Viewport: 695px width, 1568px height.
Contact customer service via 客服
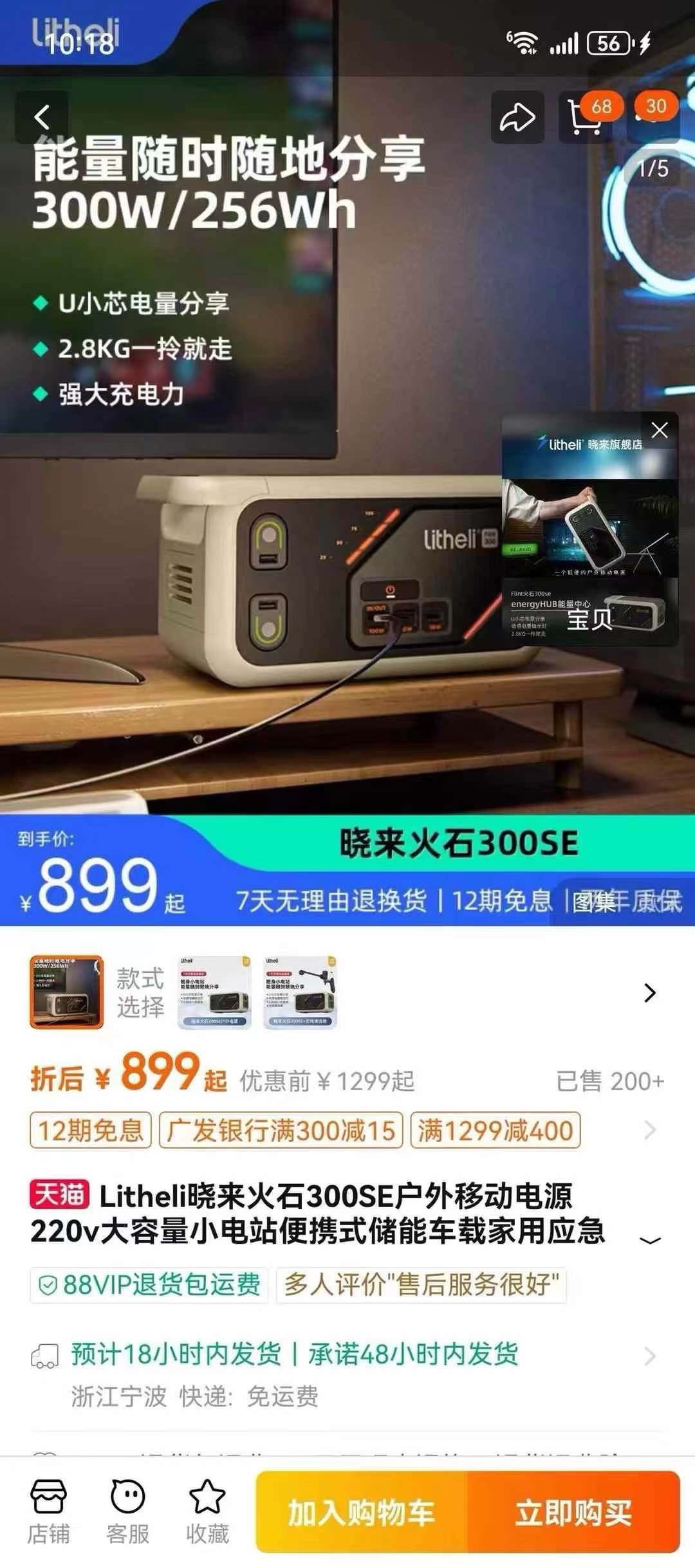pos(128,1511)
